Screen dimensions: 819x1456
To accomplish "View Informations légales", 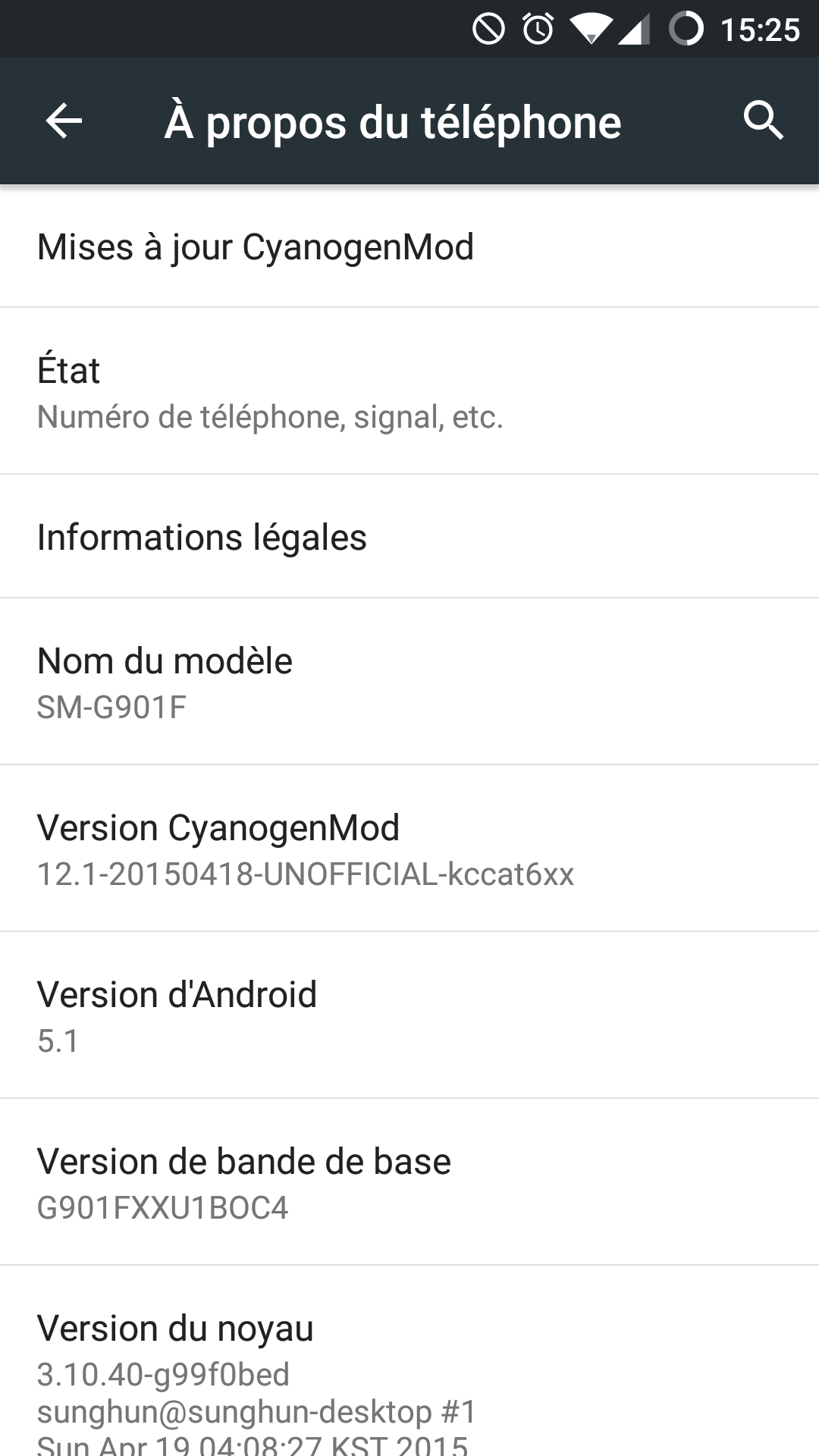I will click(x=409, y=536).
